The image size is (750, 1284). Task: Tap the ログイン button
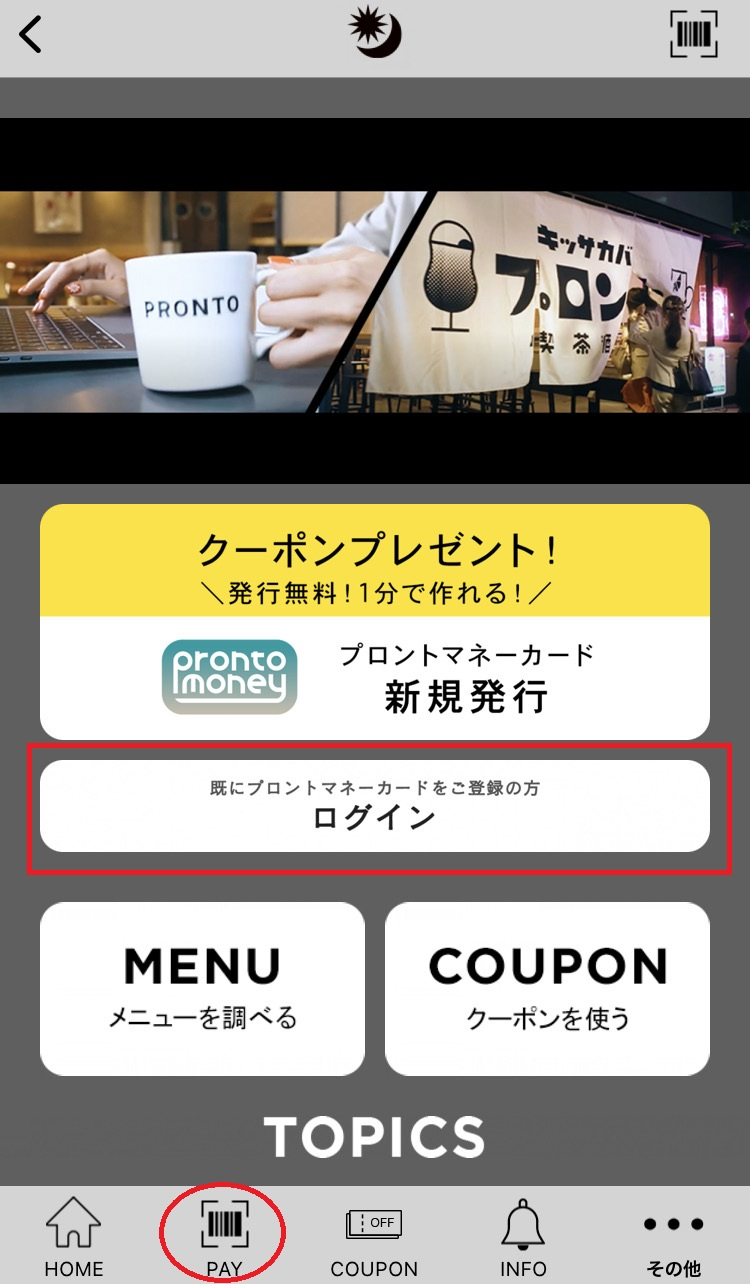(375, 806)
